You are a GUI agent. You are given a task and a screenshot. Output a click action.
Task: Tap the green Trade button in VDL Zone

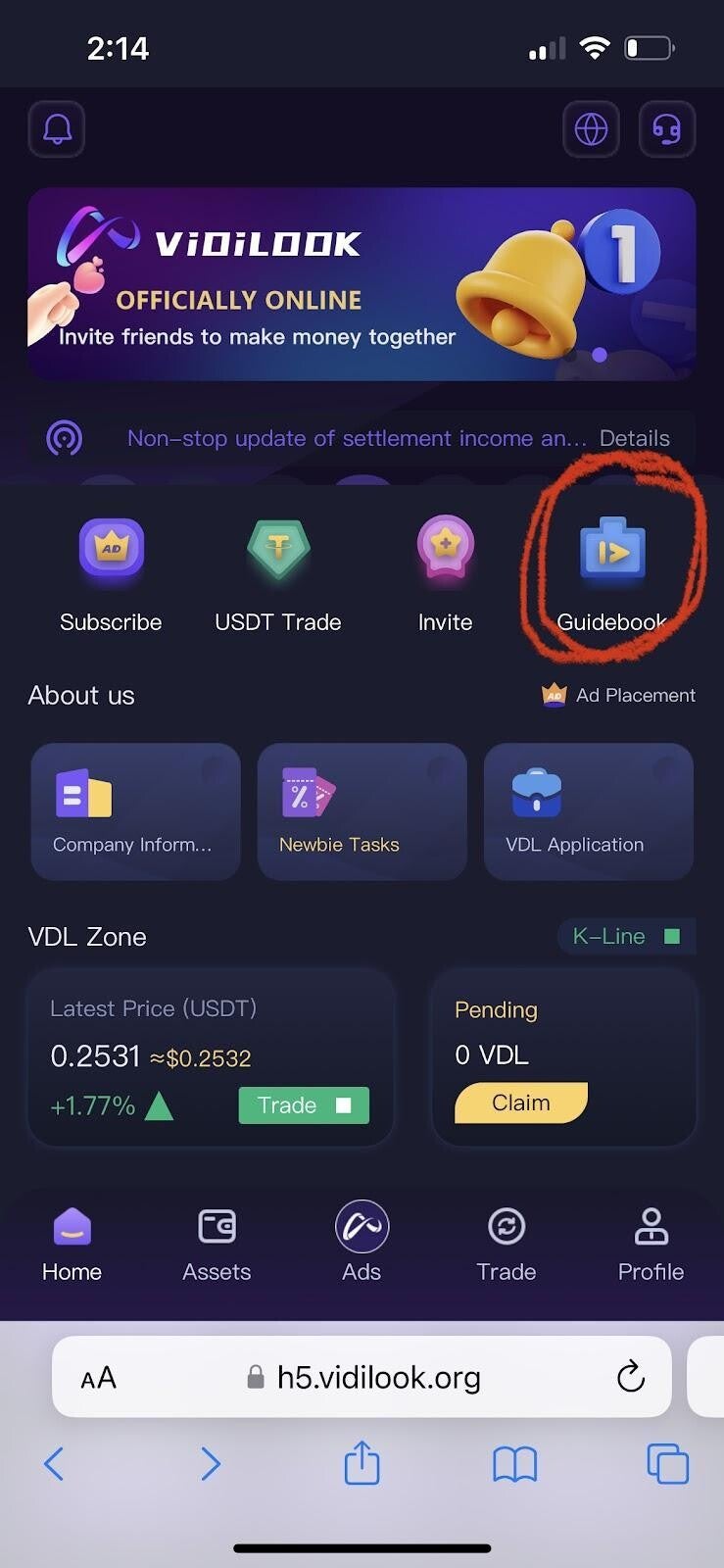pos(304,1105)
